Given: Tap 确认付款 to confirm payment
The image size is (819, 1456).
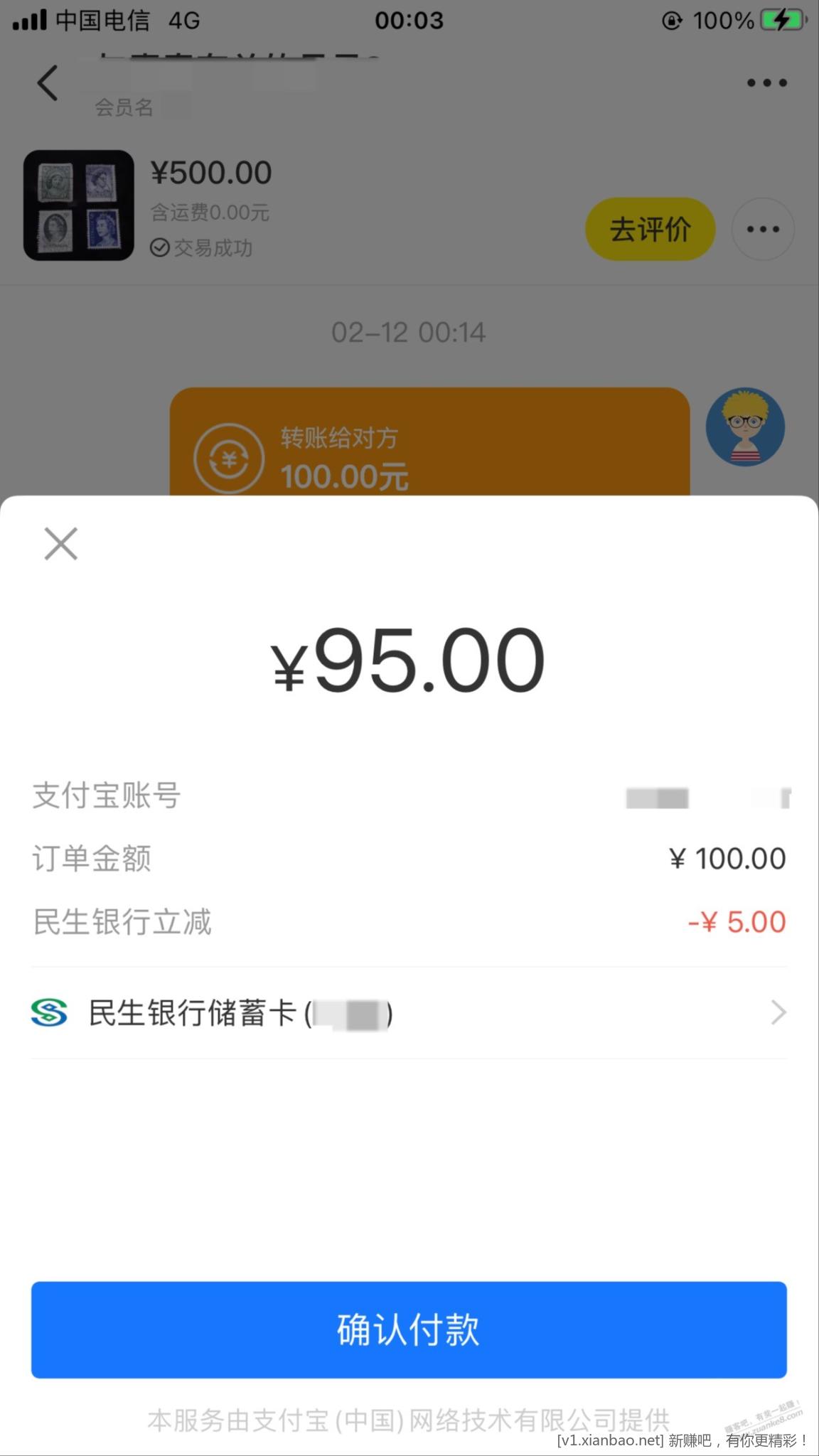Looking at the screenshot, I should 409,1329.
